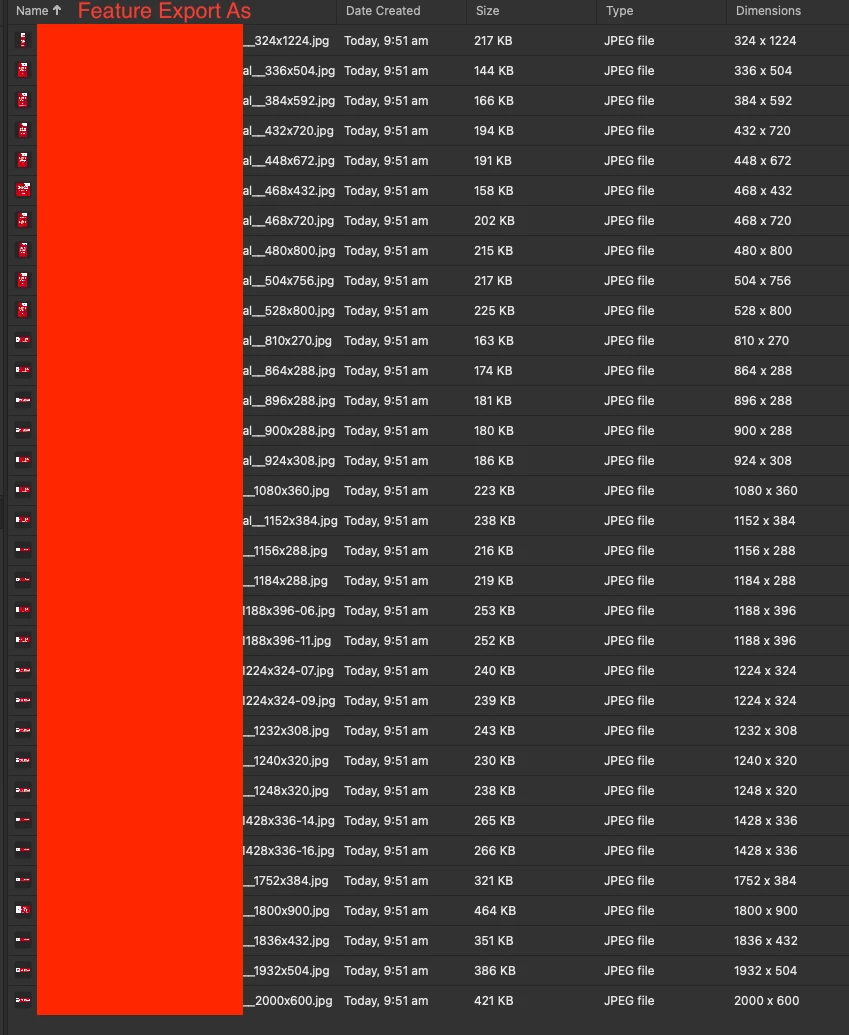Select the file ending in 528x800.jpg

(x=289, y=311)
